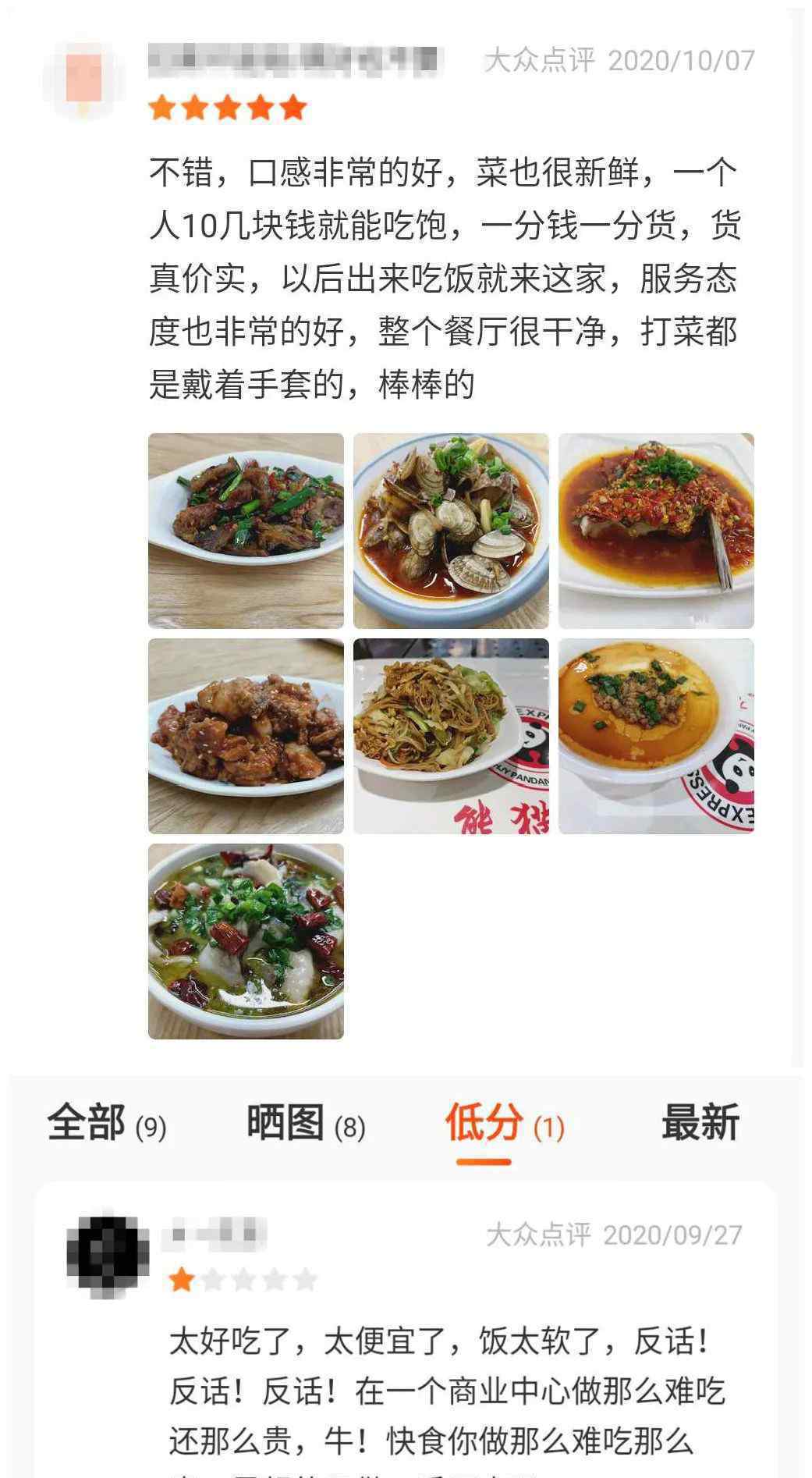Open the five-star reviewer's avatar
The height and width of the screenshot is (1478, 812).
[x=84, y=81]
